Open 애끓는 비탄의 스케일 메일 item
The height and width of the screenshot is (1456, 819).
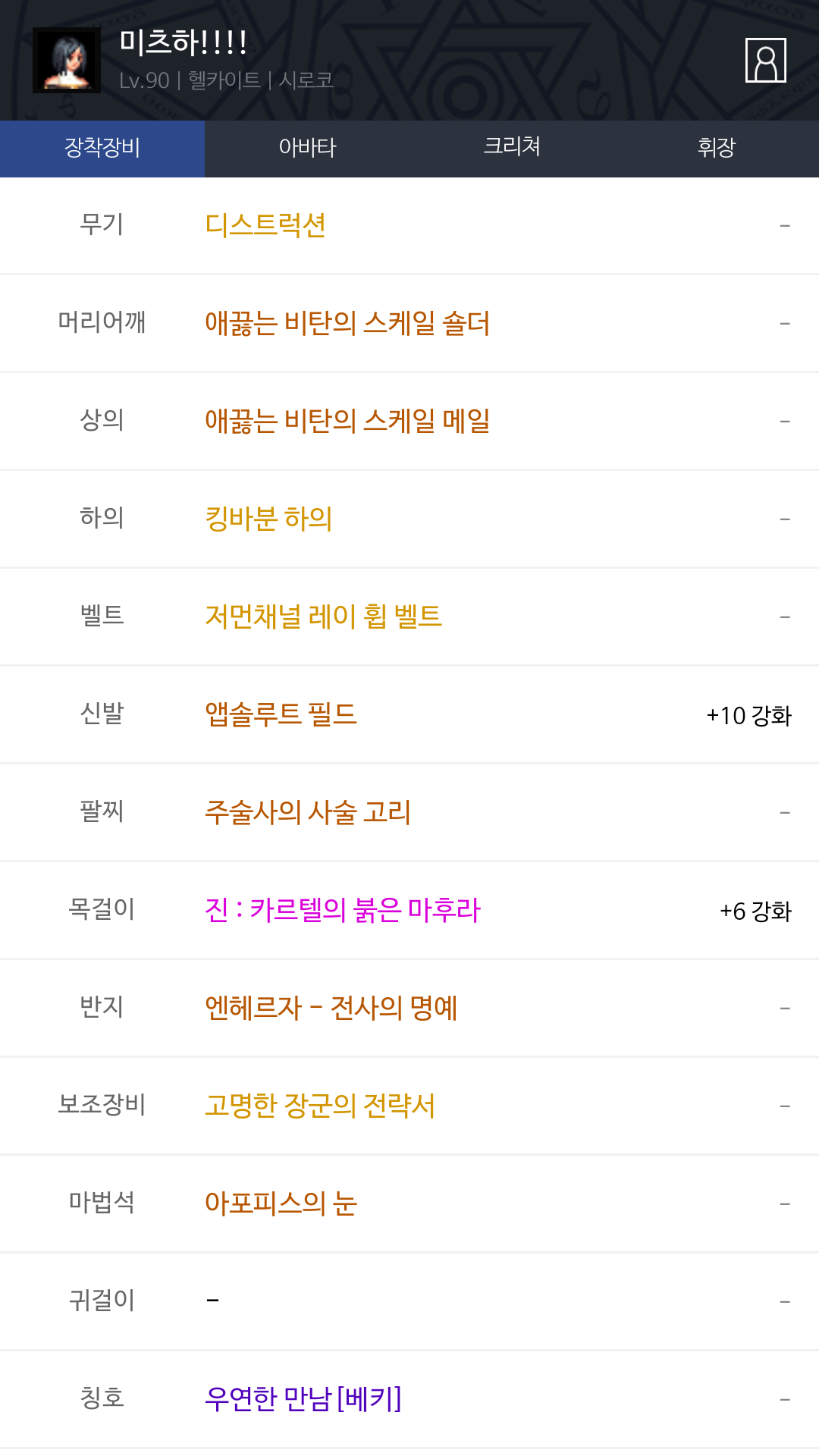(347, 421)
